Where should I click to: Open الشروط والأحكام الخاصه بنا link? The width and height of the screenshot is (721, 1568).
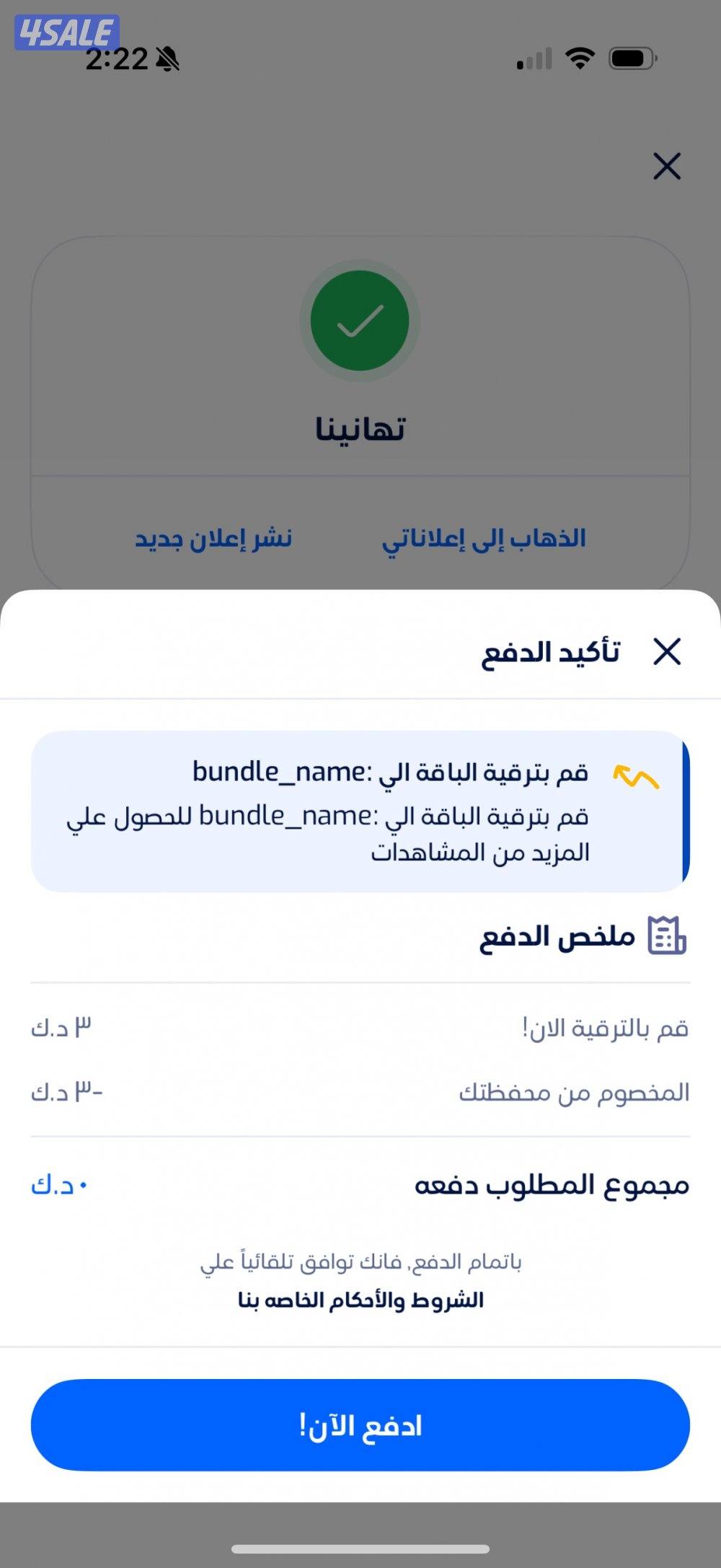(x=360, y=1300)
